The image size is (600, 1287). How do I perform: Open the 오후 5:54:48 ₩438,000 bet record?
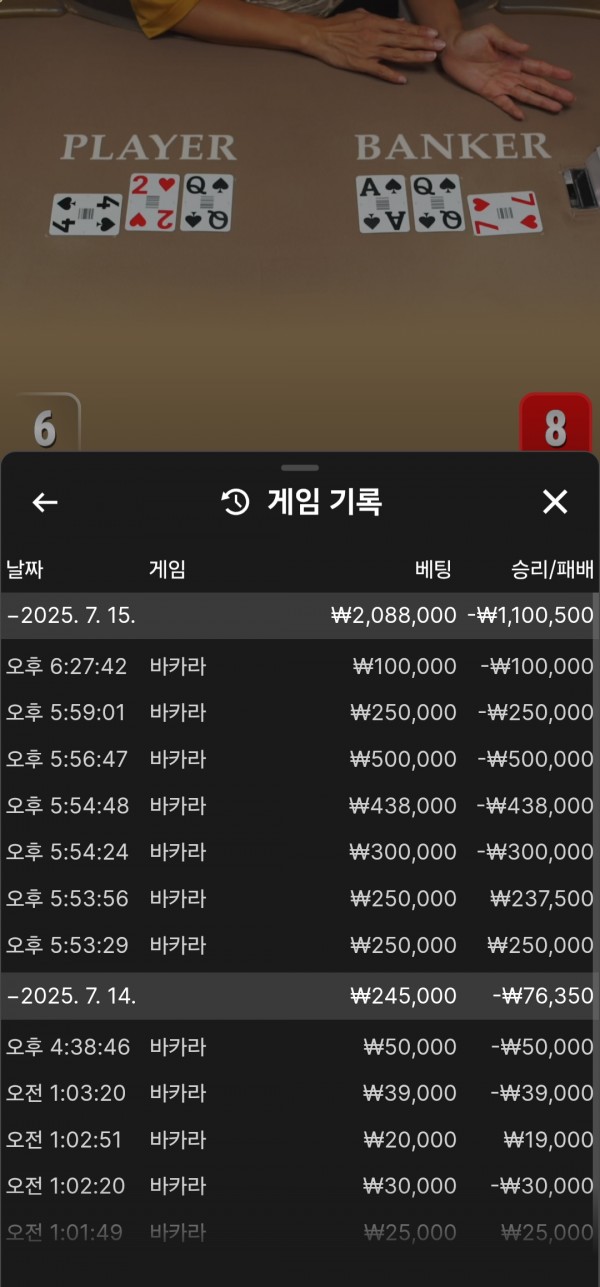tap(300, 806)
